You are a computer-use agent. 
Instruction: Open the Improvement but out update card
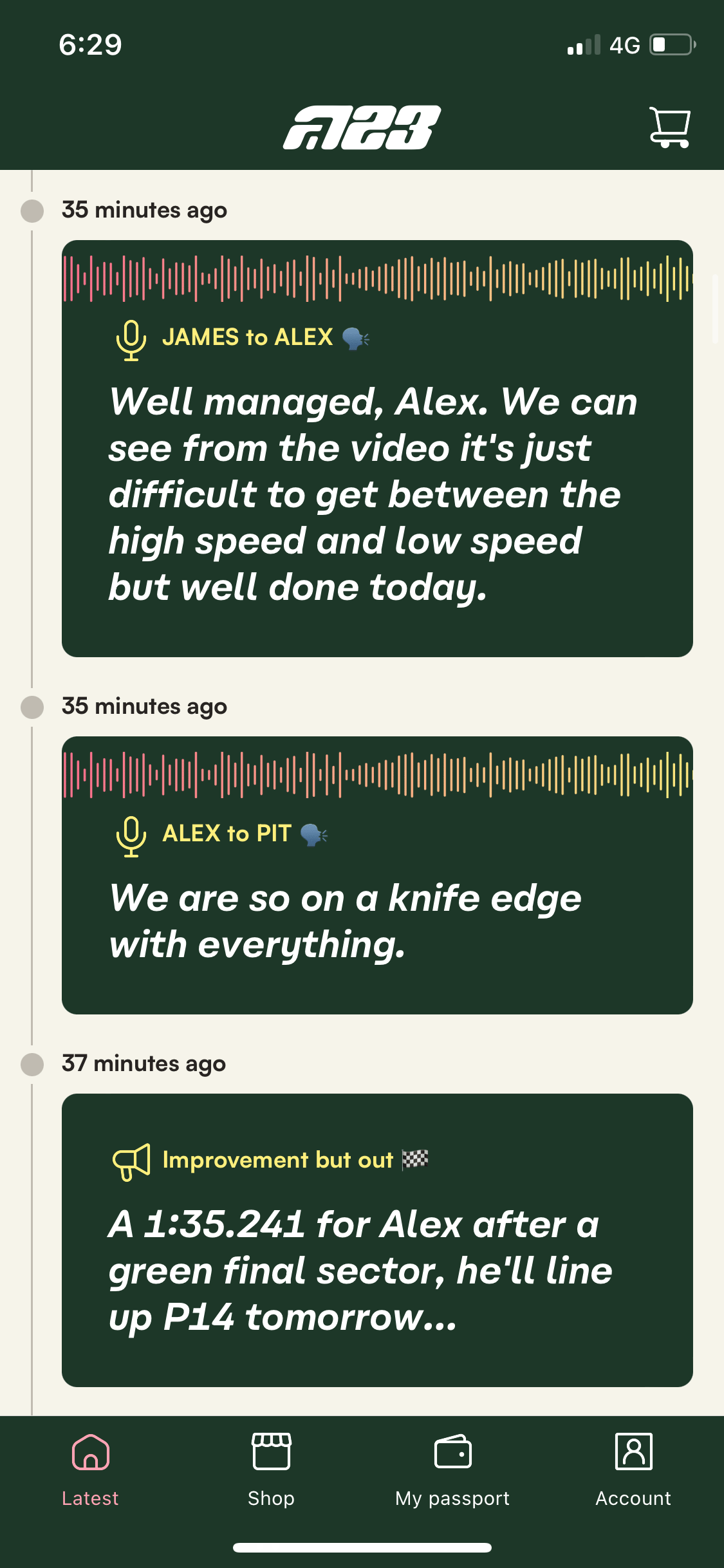377,1239
